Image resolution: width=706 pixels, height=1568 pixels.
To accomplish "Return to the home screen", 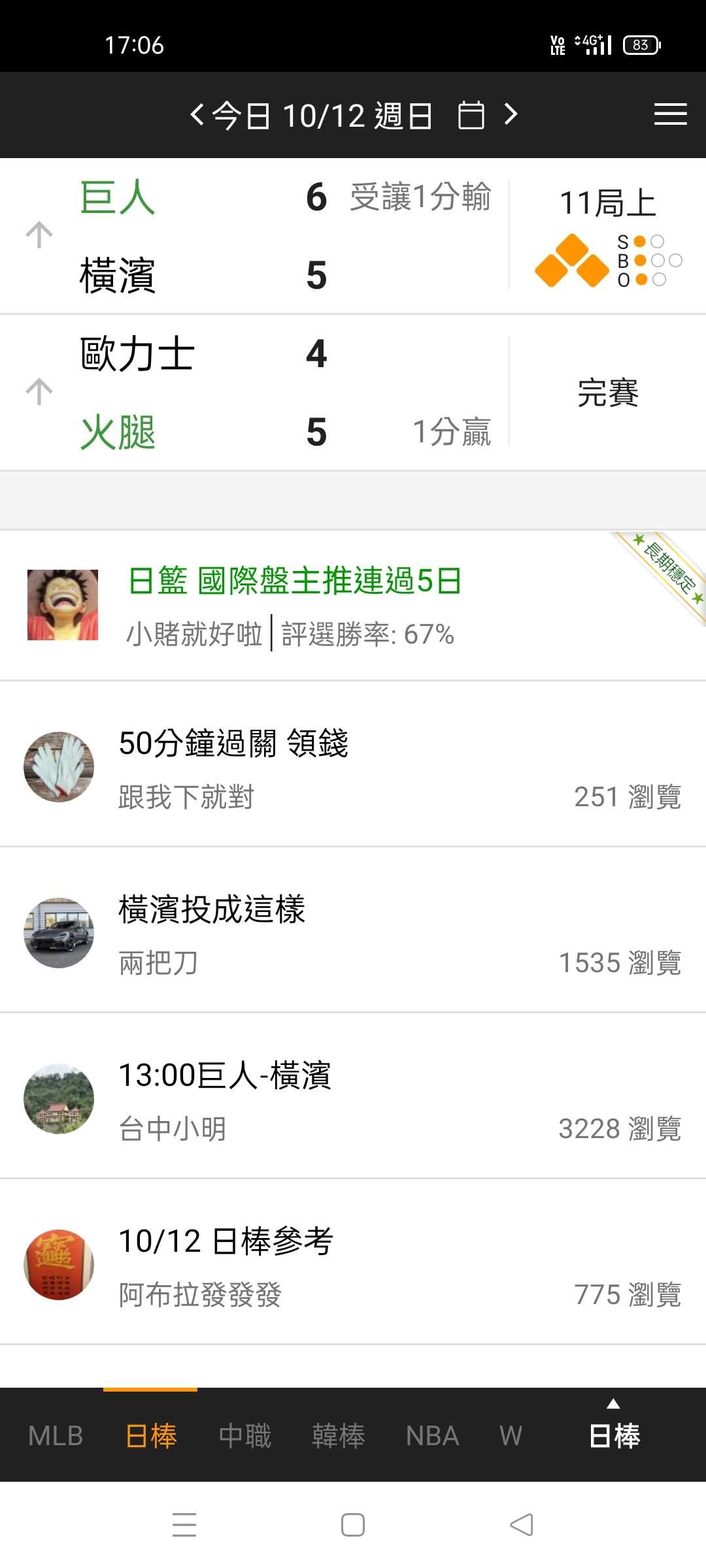I will (353, 1525).
